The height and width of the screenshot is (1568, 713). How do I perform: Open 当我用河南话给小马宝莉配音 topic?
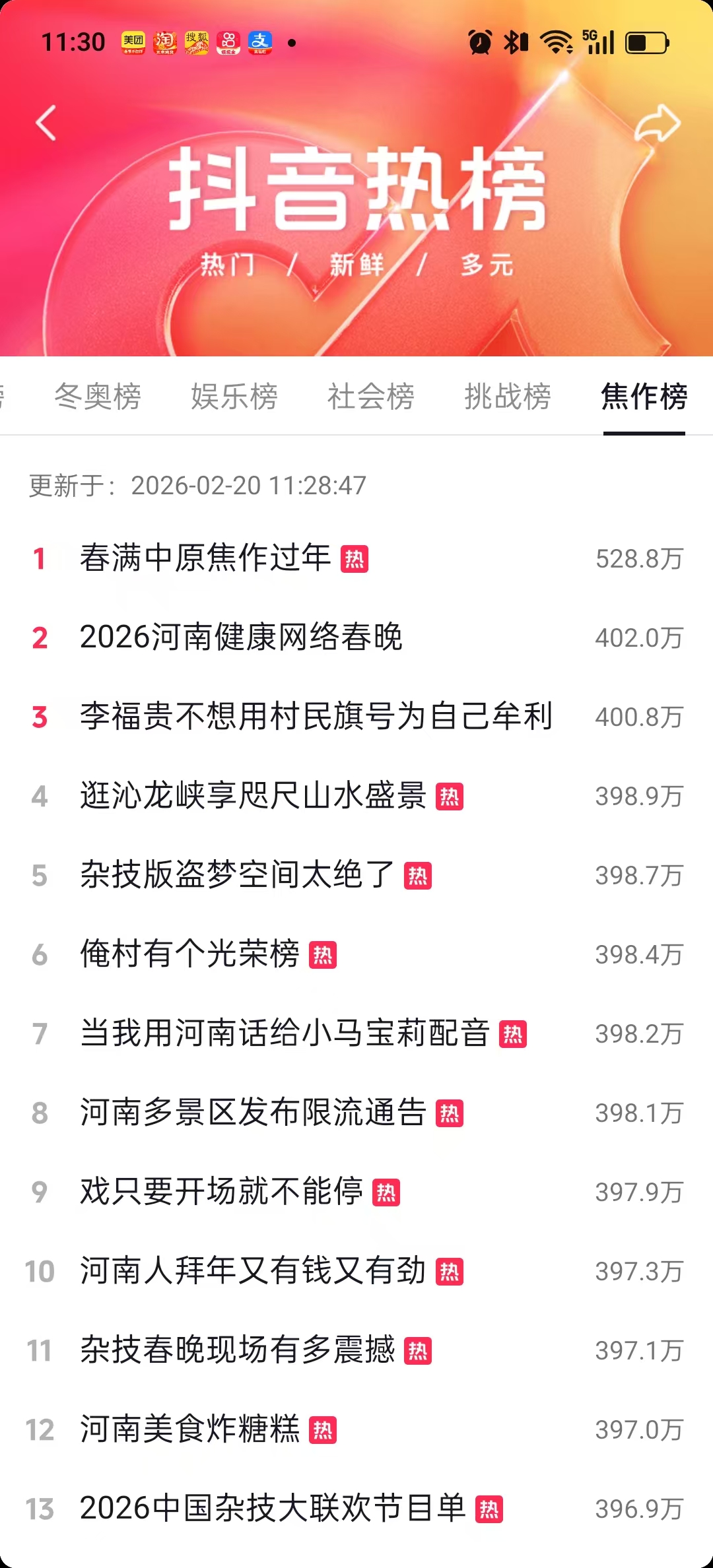click(285, 1033)
